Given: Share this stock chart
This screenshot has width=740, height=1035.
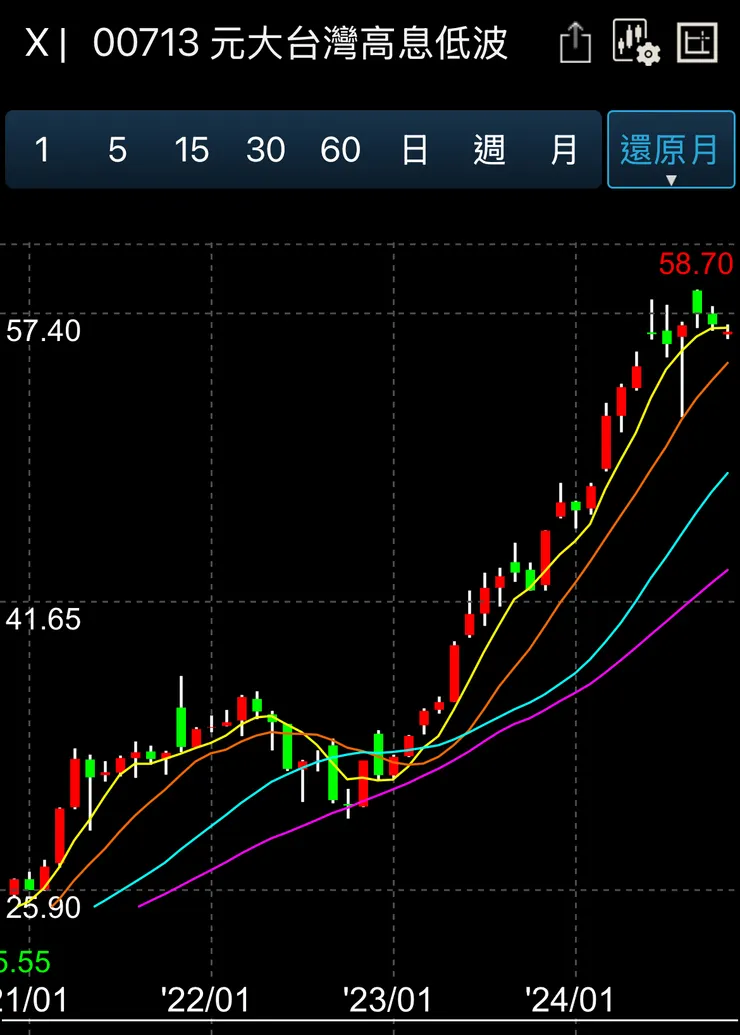Looking at the screenshot, I should pos(575,44).
